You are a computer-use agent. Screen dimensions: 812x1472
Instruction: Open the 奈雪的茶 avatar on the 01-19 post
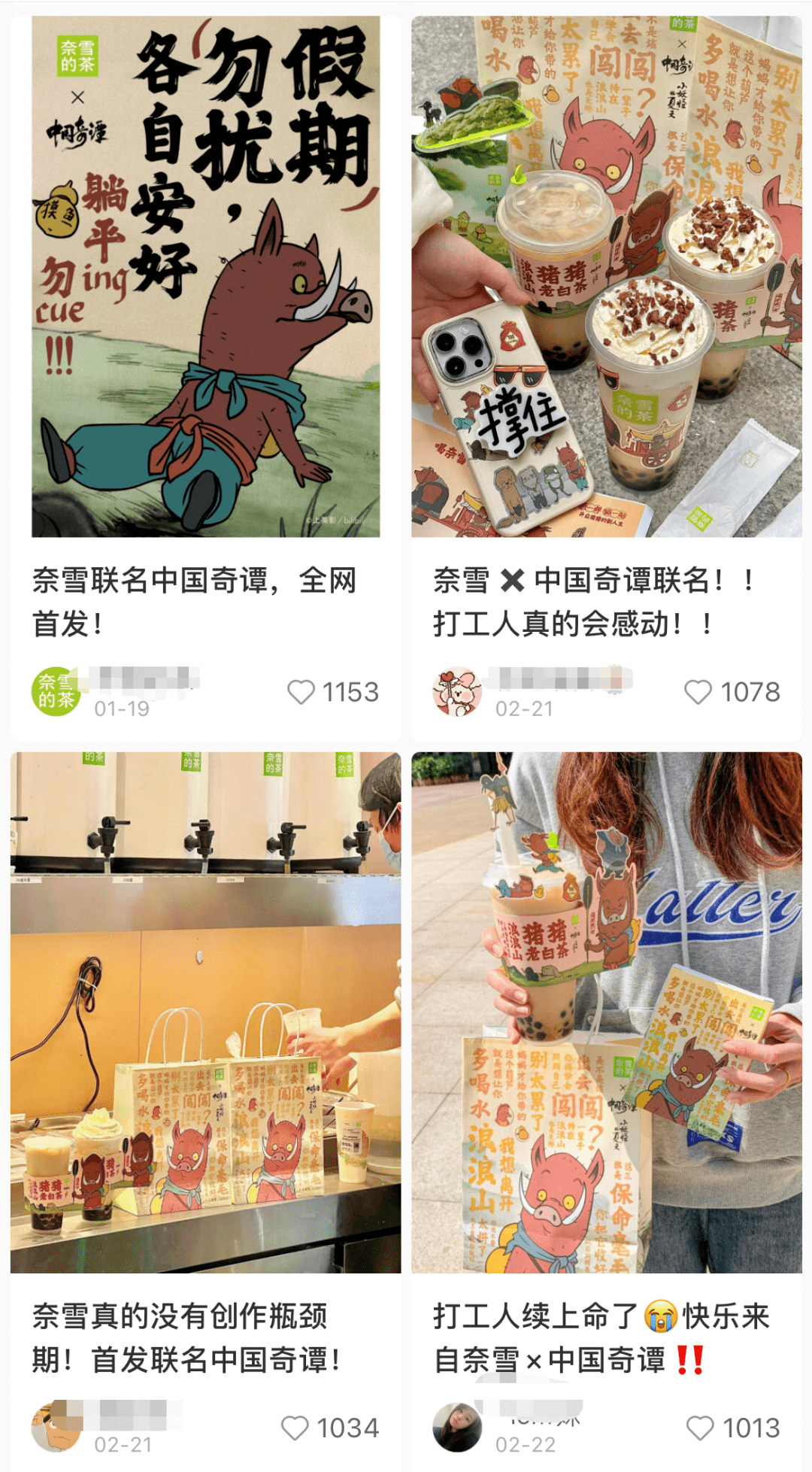[x=56, y=691]
